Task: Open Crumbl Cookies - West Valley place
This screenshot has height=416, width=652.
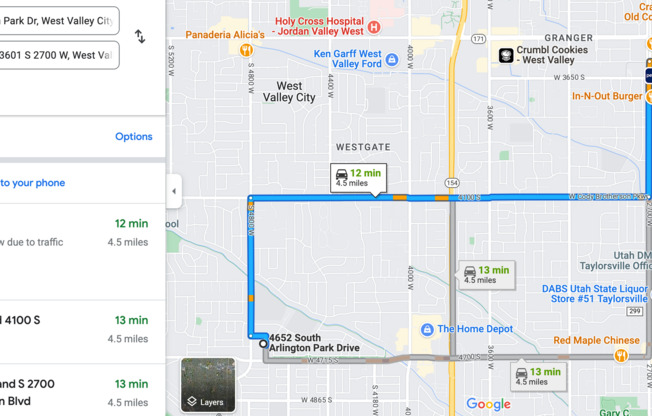Action: pyautogui.click(x=507, y=55)
